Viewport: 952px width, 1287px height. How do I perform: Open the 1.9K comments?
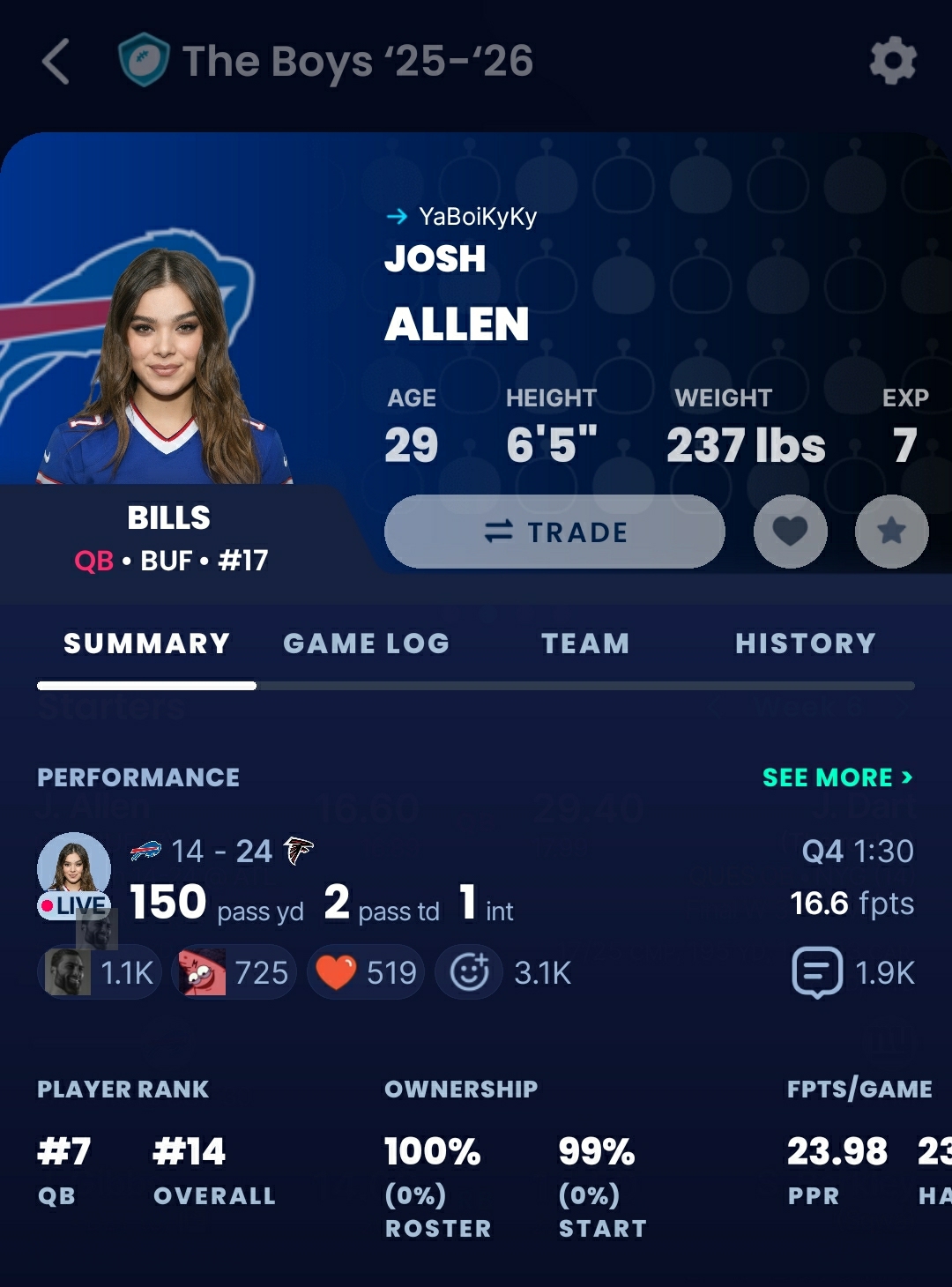[x=852, y=973]
